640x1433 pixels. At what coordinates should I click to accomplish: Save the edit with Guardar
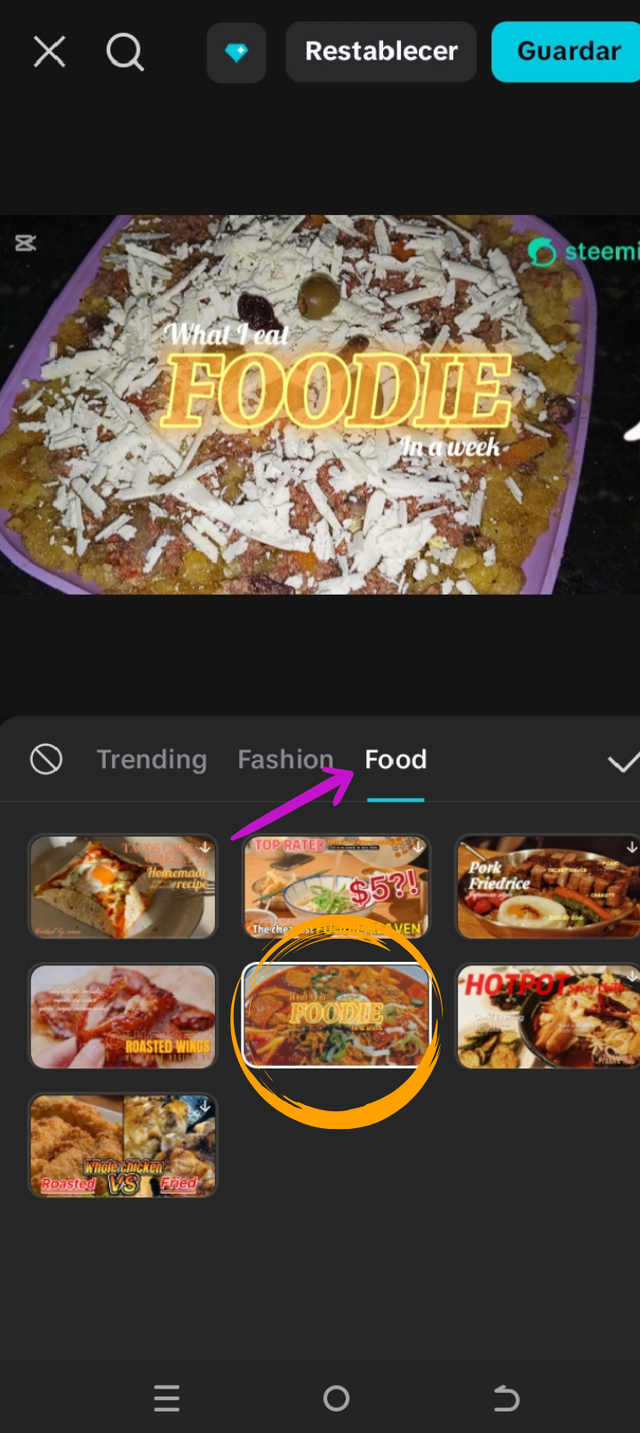click(567, 52)
